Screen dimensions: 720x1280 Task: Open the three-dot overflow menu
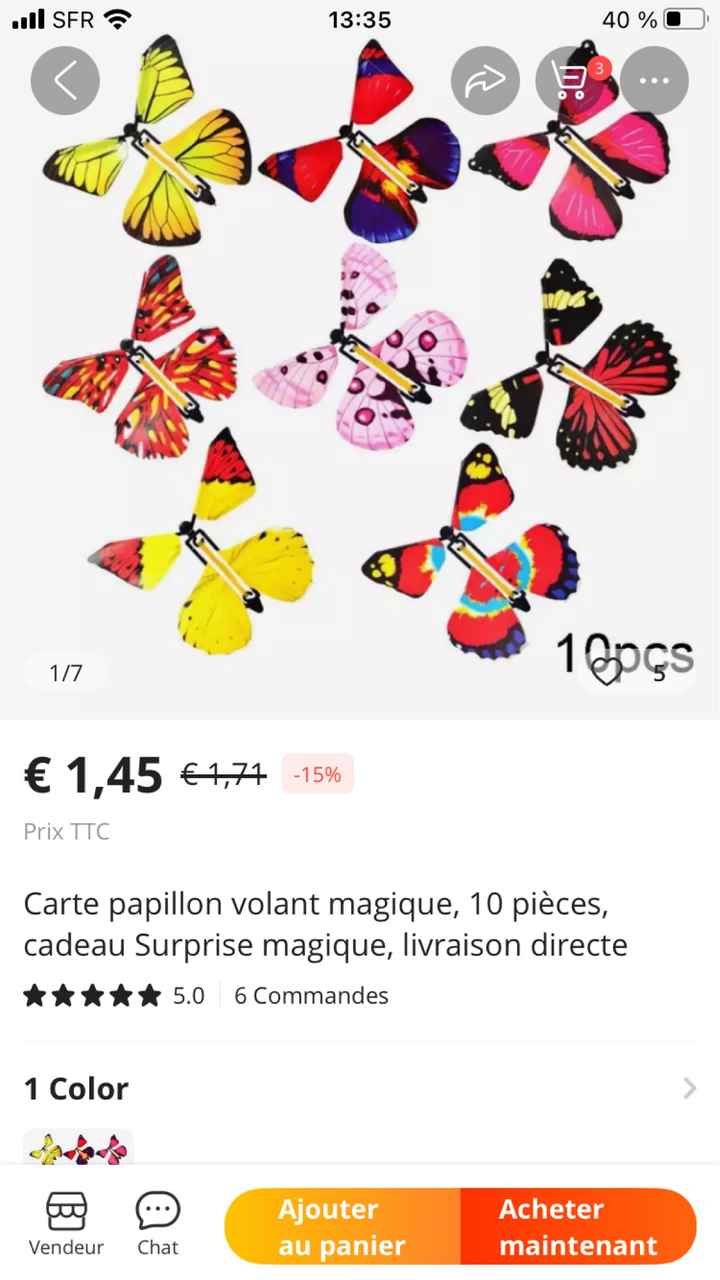(654, 80)
